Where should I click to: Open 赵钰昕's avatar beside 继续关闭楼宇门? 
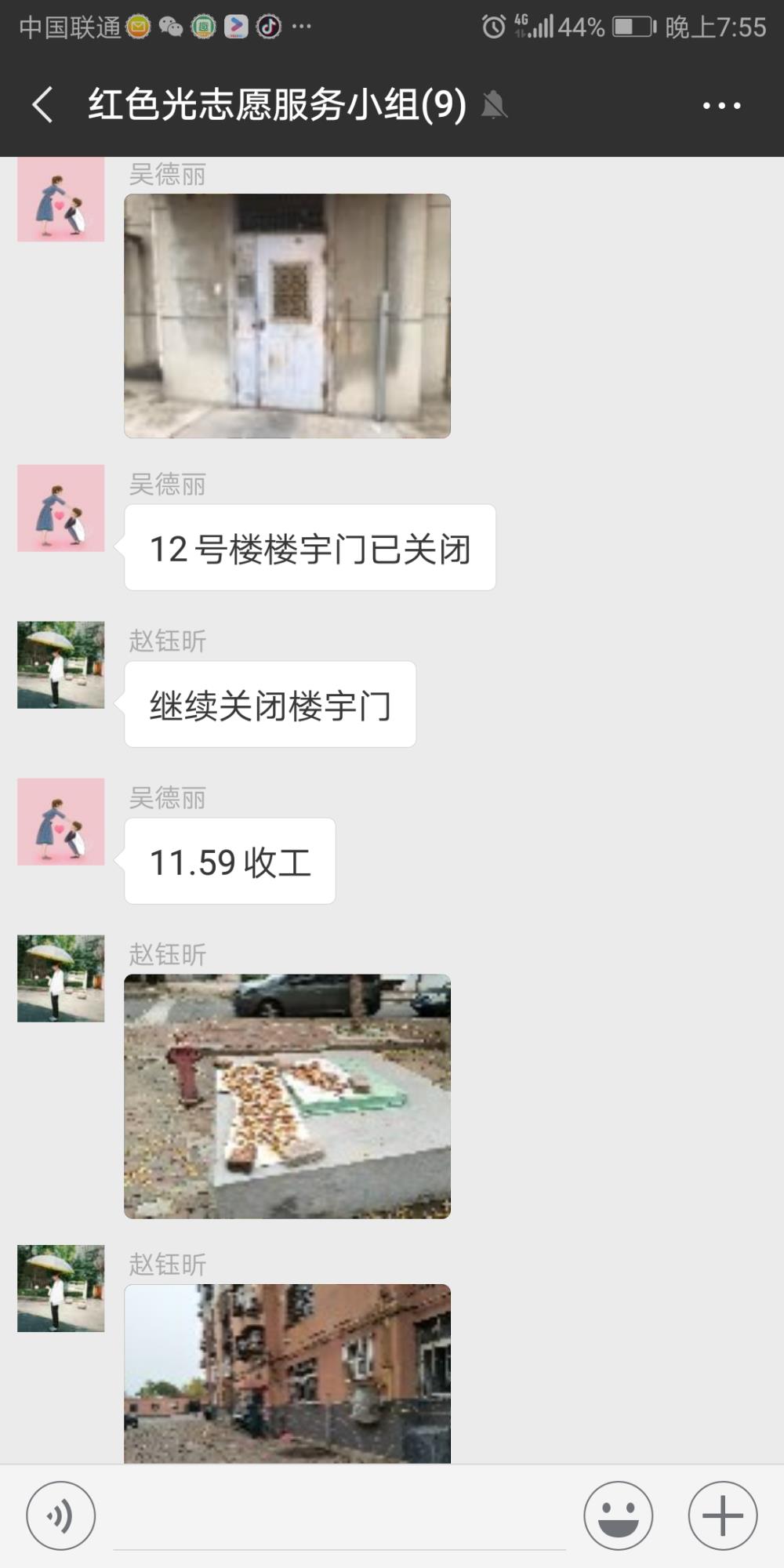[61, 665]
